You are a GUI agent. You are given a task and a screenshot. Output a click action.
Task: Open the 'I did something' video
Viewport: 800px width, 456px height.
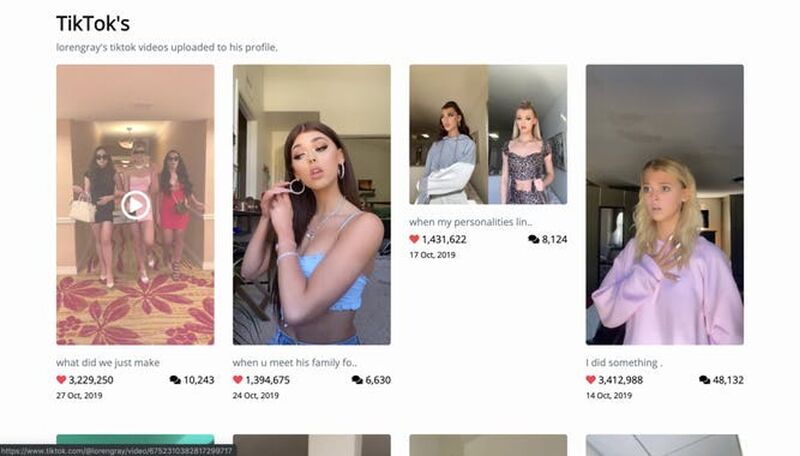pos(664,205)
